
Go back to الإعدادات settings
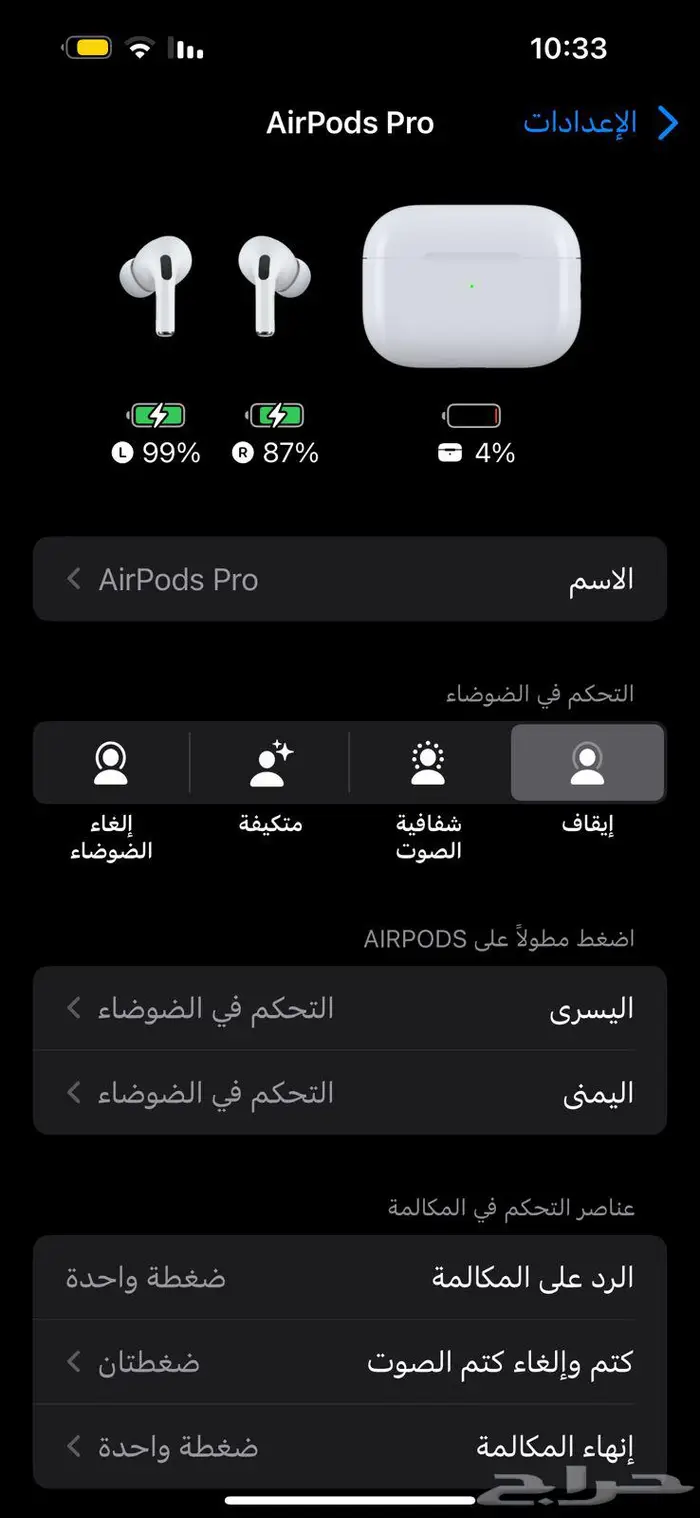600,123
